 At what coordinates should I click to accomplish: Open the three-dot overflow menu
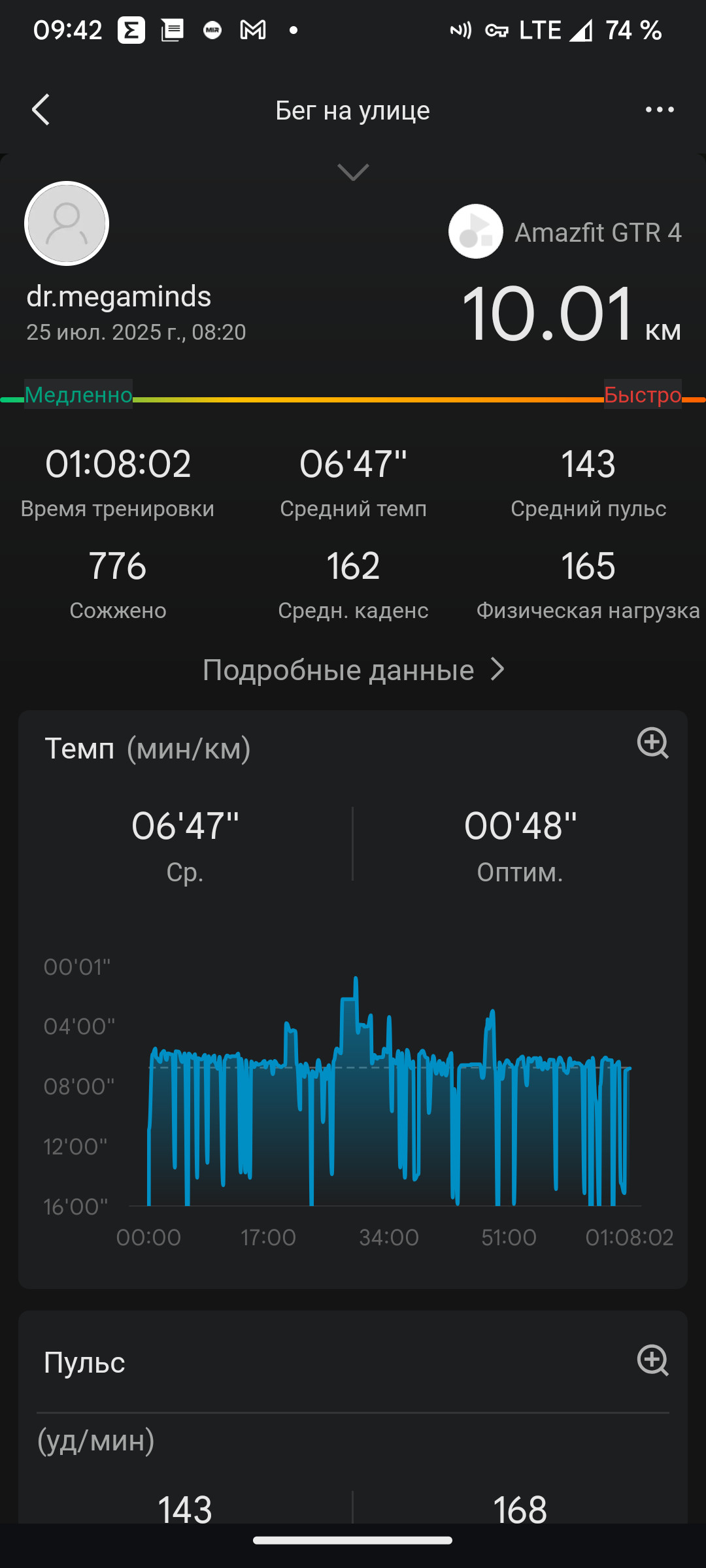[660, 110]
